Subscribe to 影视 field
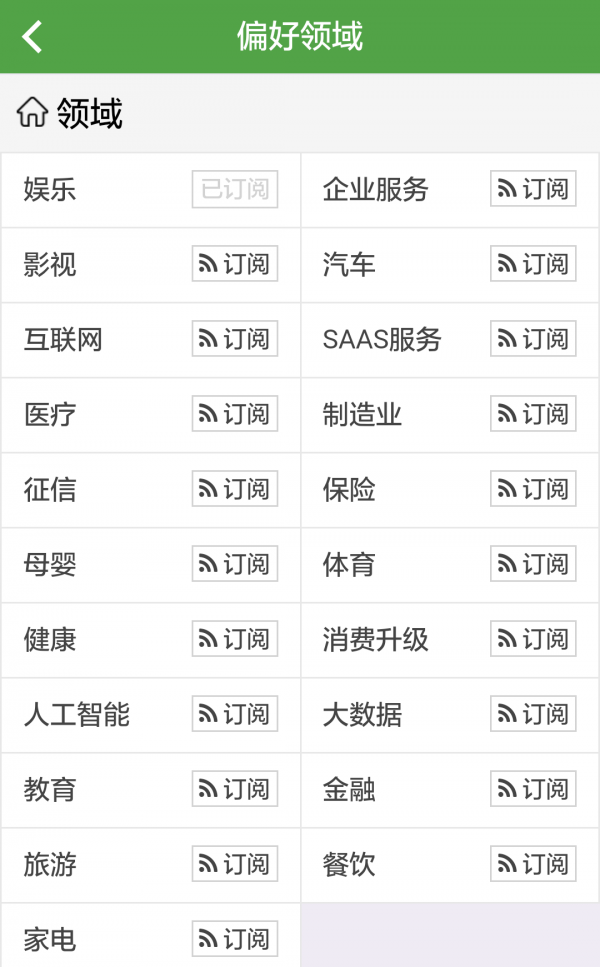 [x=235, y=264]
